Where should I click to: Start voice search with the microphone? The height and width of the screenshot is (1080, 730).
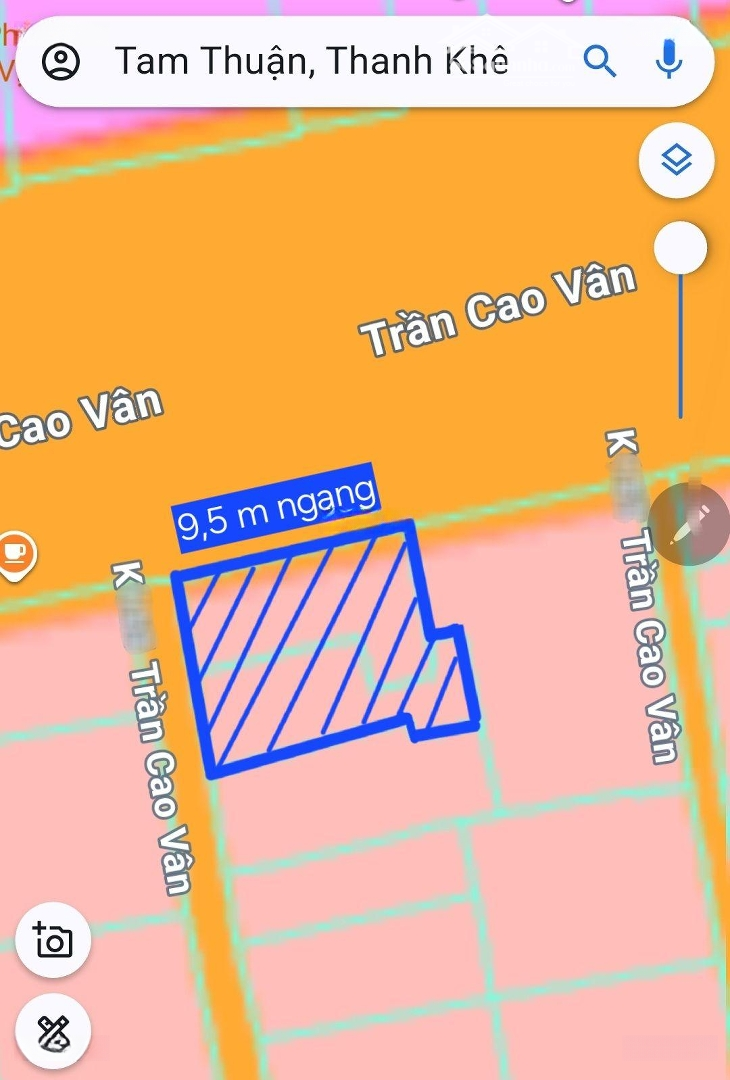(668, 62)
